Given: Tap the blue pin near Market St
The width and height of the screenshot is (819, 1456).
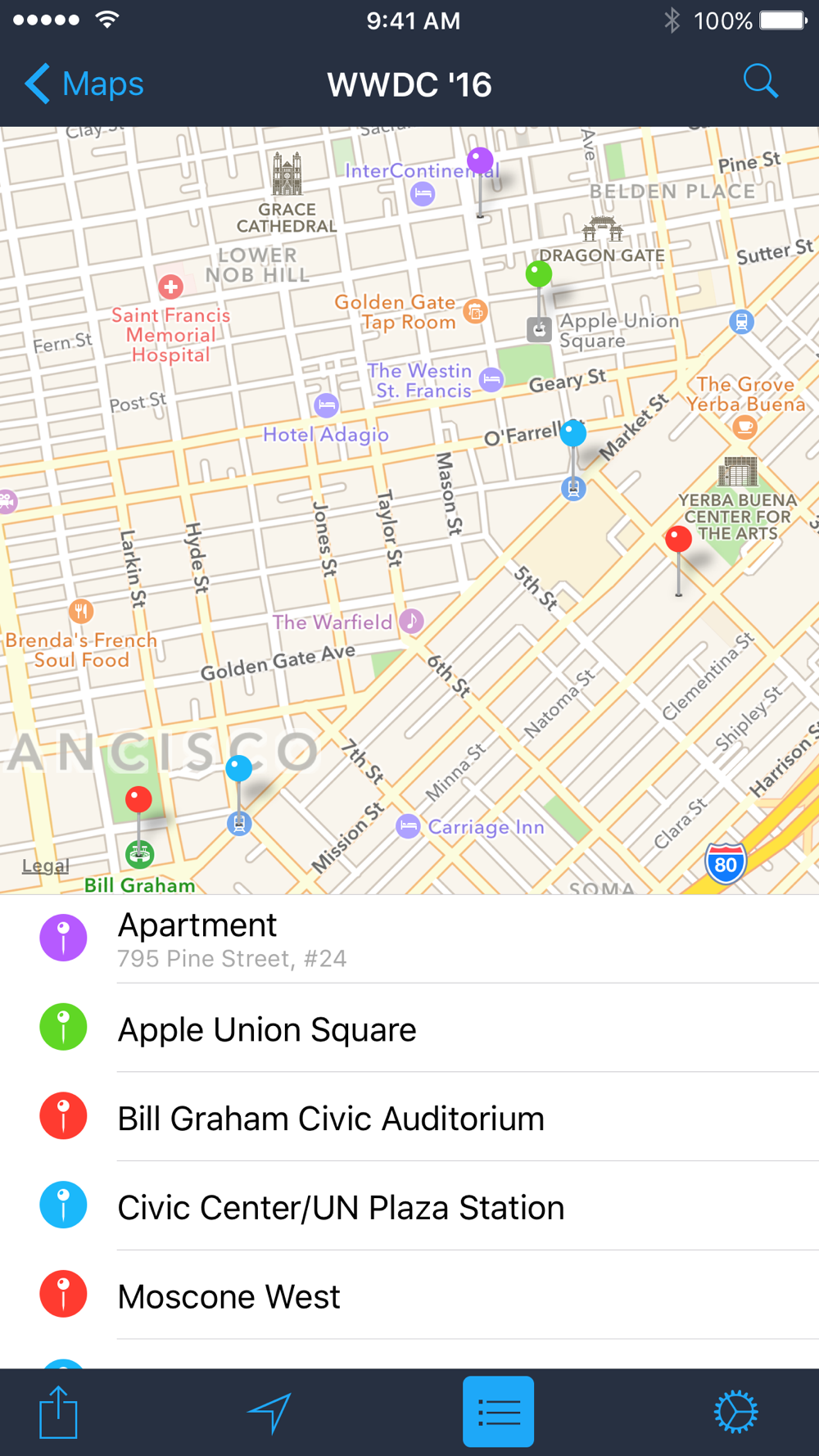Looking at the screenshot, I should click(x=572, y=432).
